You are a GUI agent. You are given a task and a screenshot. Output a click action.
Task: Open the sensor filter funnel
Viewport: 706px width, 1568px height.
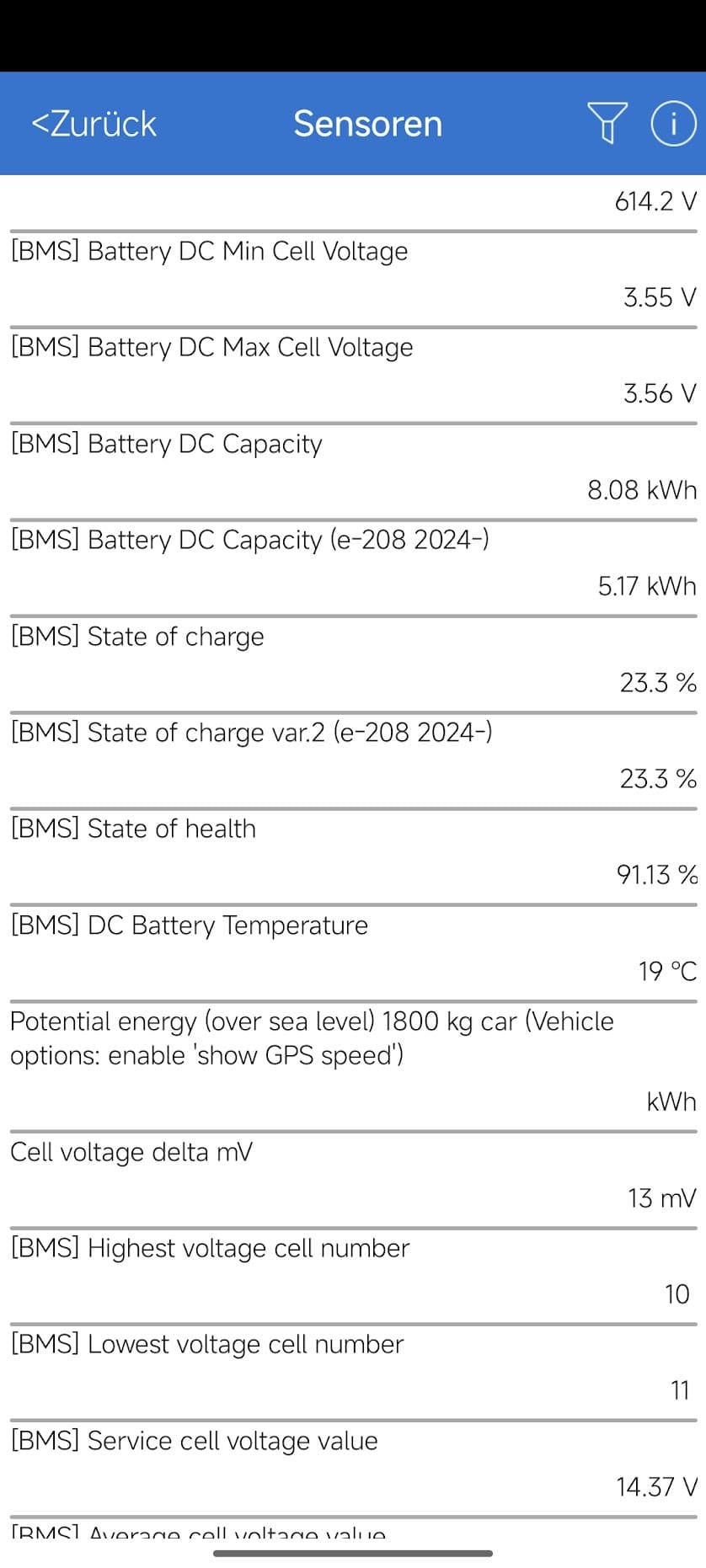(607, 123)
